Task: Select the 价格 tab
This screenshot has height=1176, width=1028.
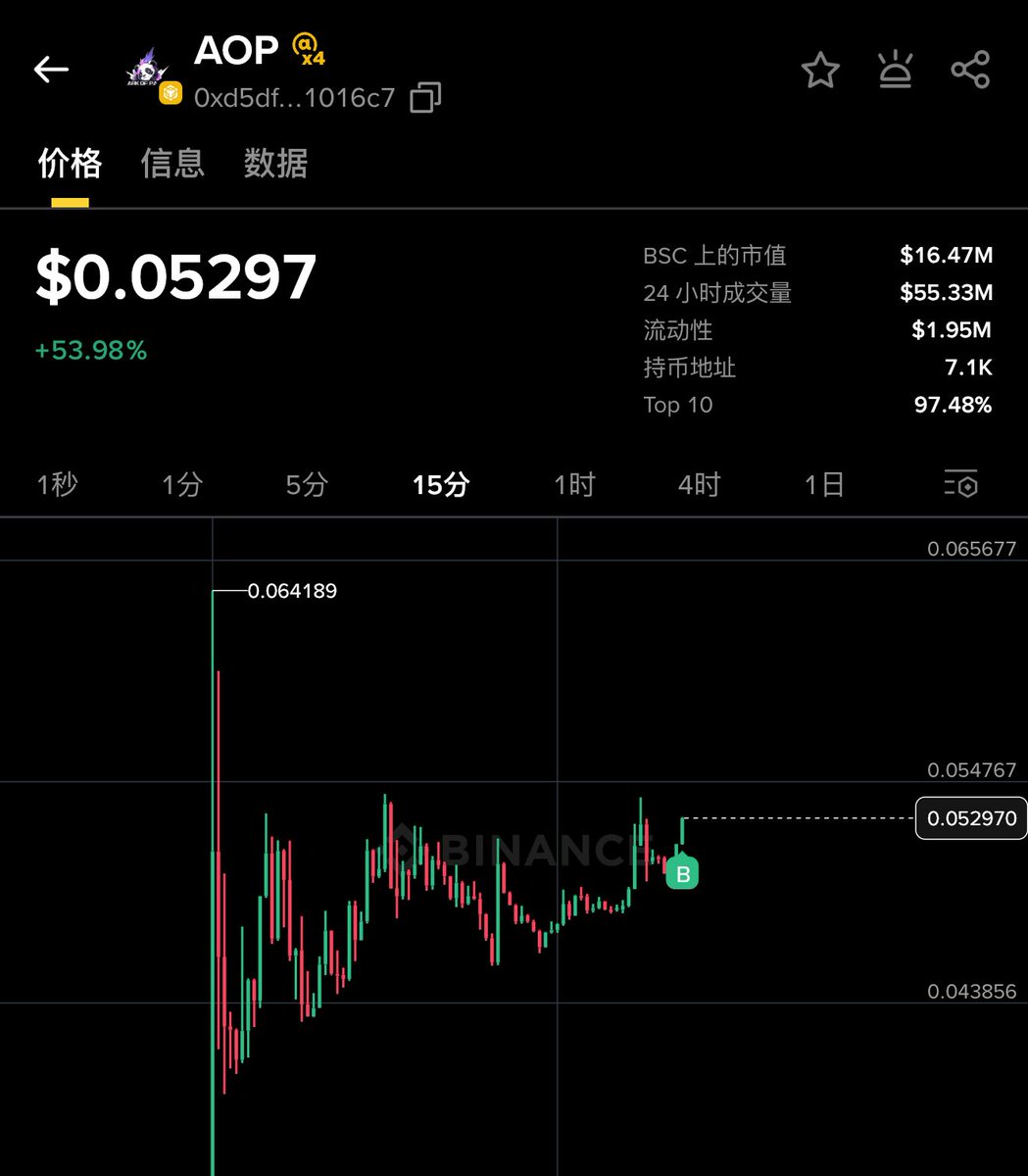Action: [70, 164]
